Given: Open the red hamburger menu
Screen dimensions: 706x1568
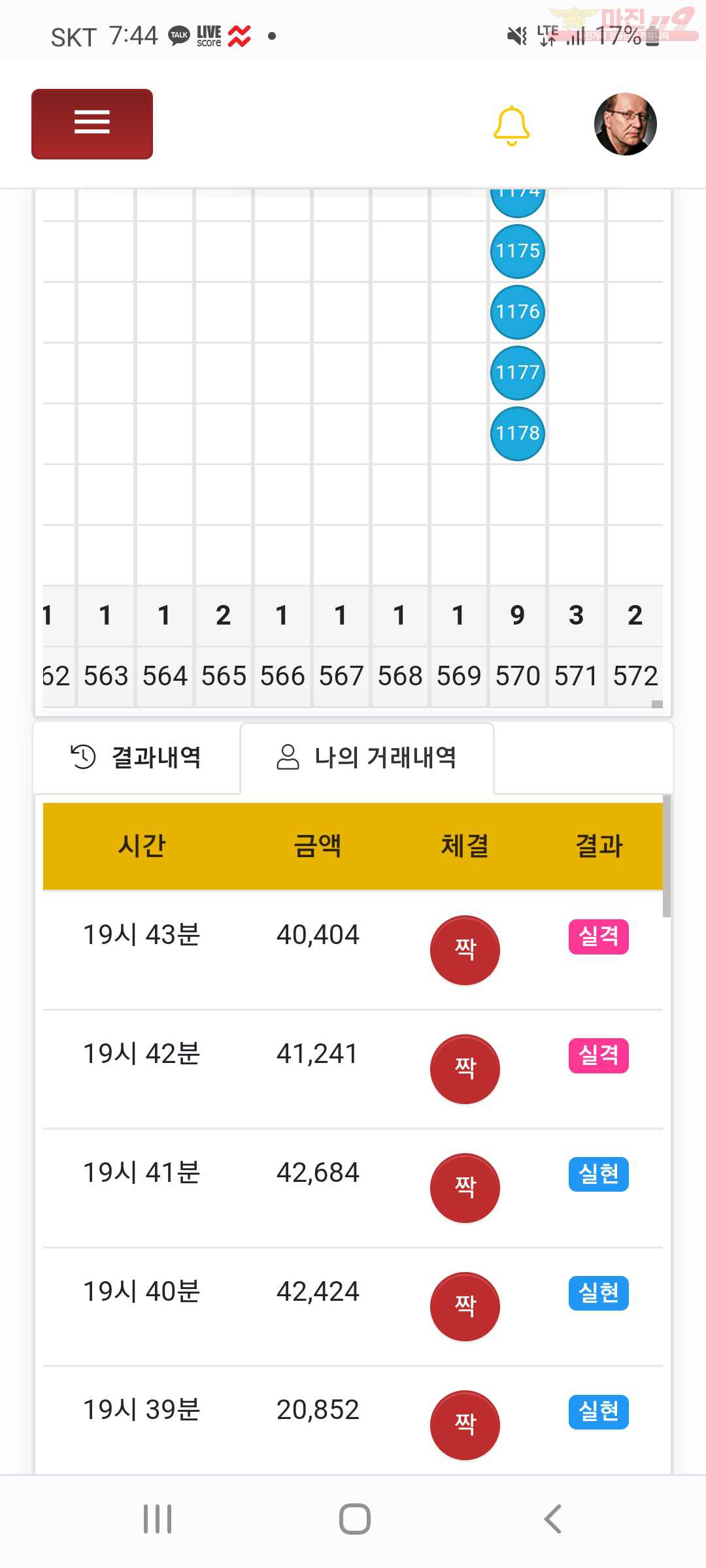Looking at the screenshot, I should coord(92,123).
